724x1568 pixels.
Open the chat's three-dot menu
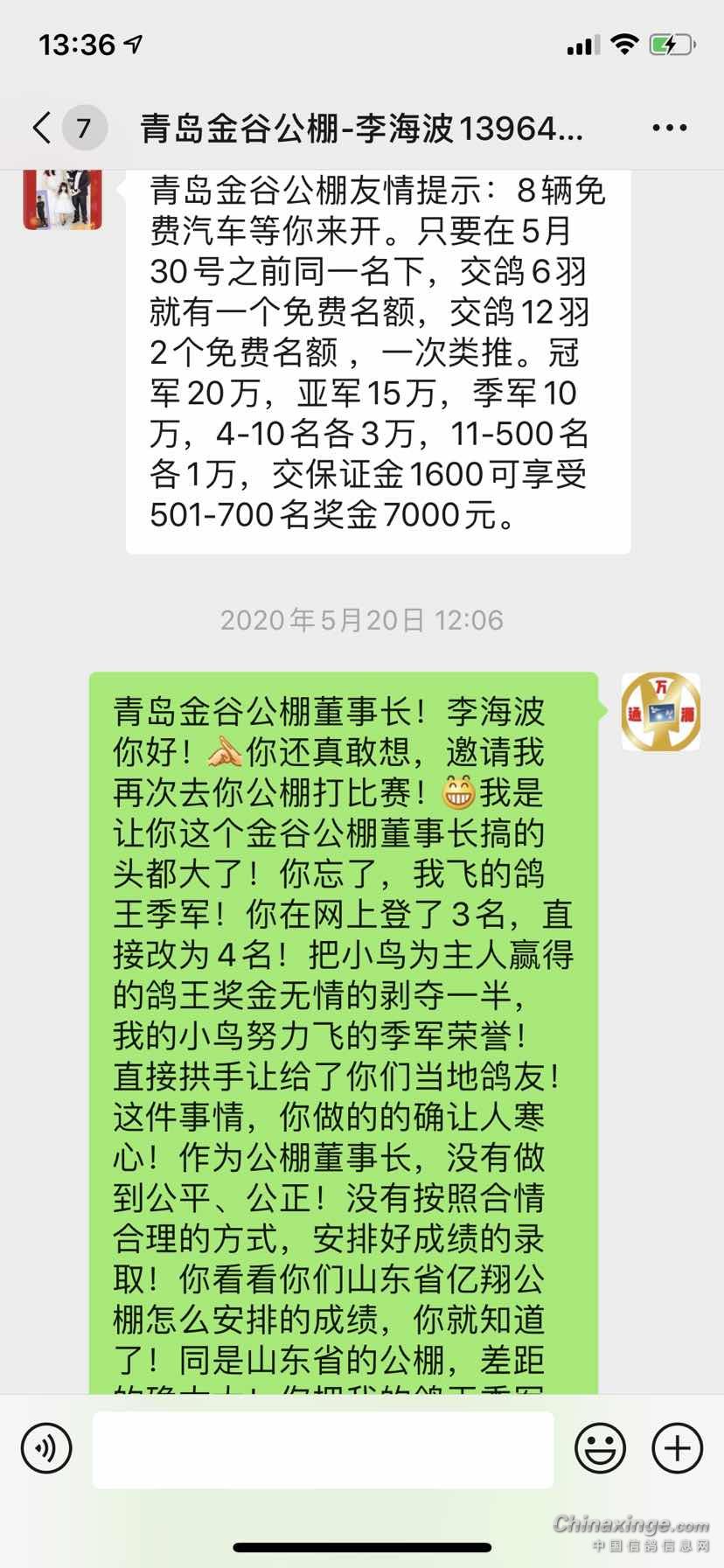669,129
